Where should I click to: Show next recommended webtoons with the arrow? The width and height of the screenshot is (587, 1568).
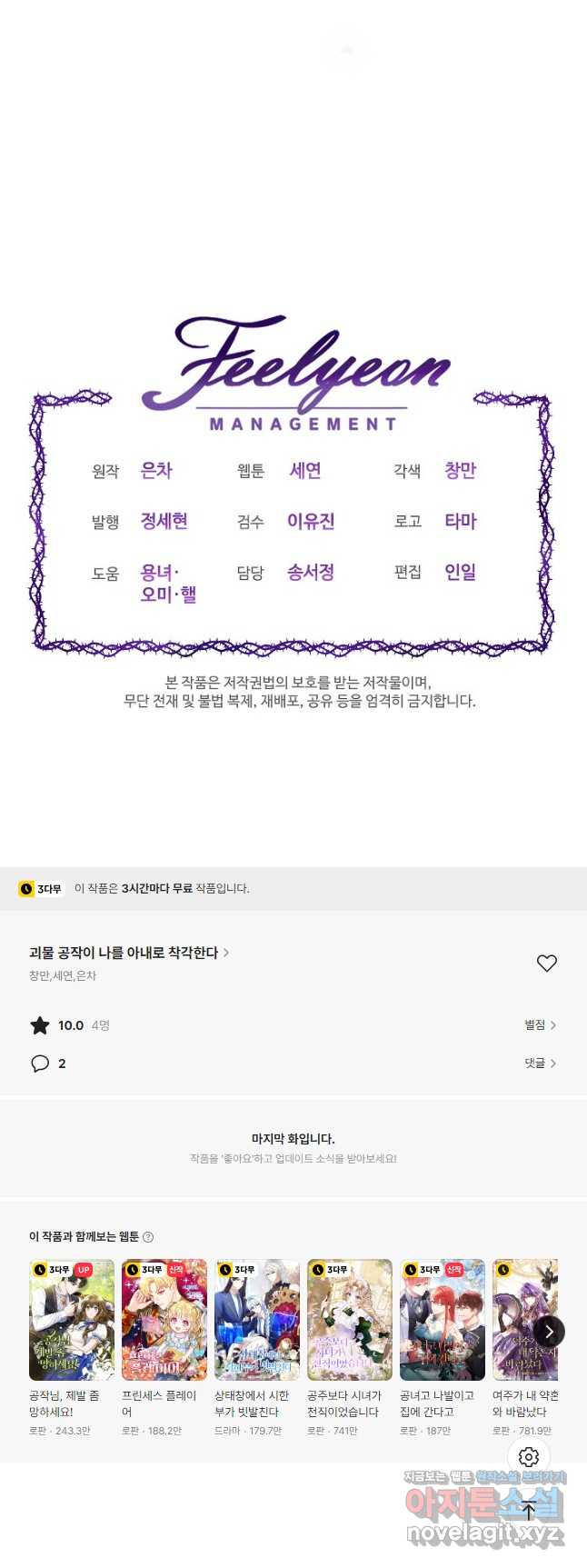(549, 1332)
